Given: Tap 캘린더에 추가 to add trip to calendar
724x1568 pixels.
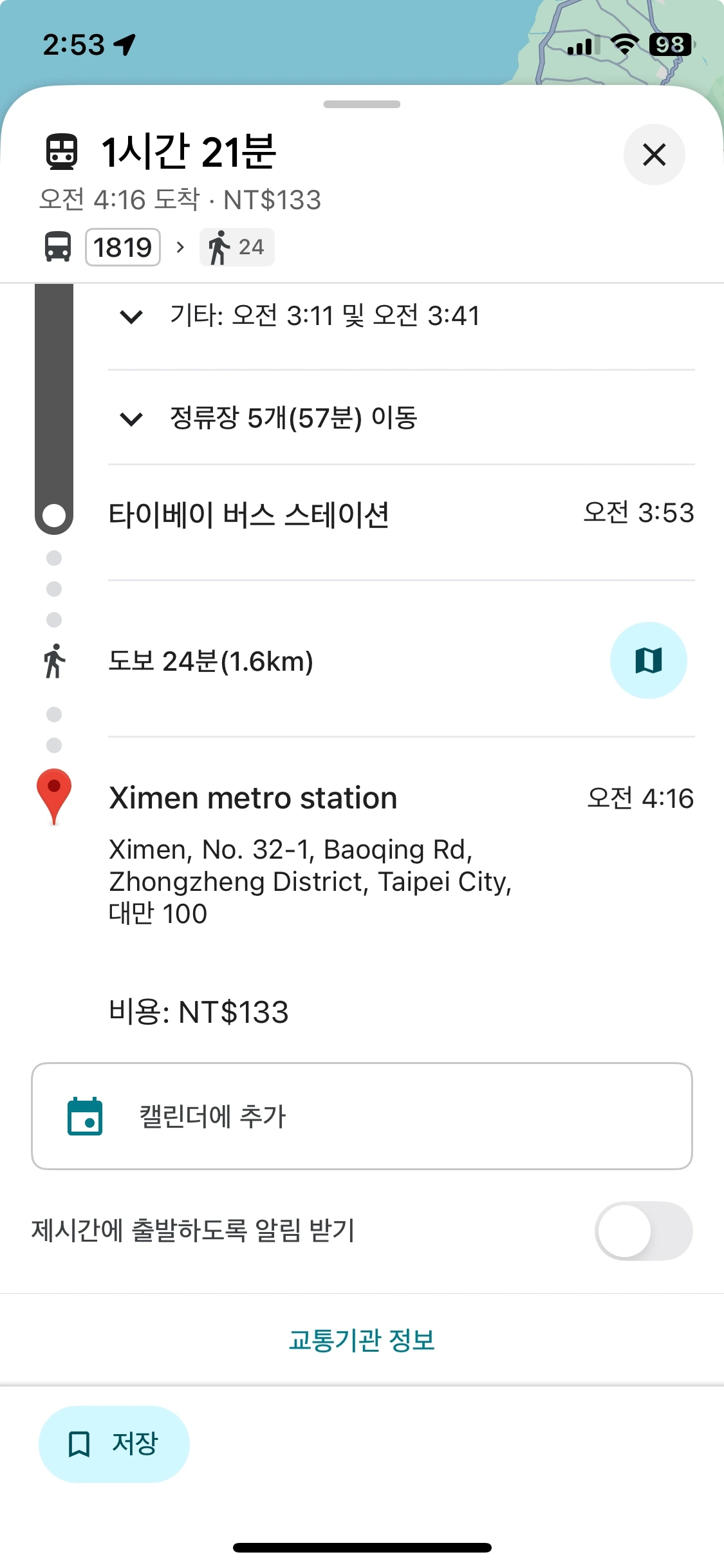Looking at the screenshot, I should [x=362, y=1116].
